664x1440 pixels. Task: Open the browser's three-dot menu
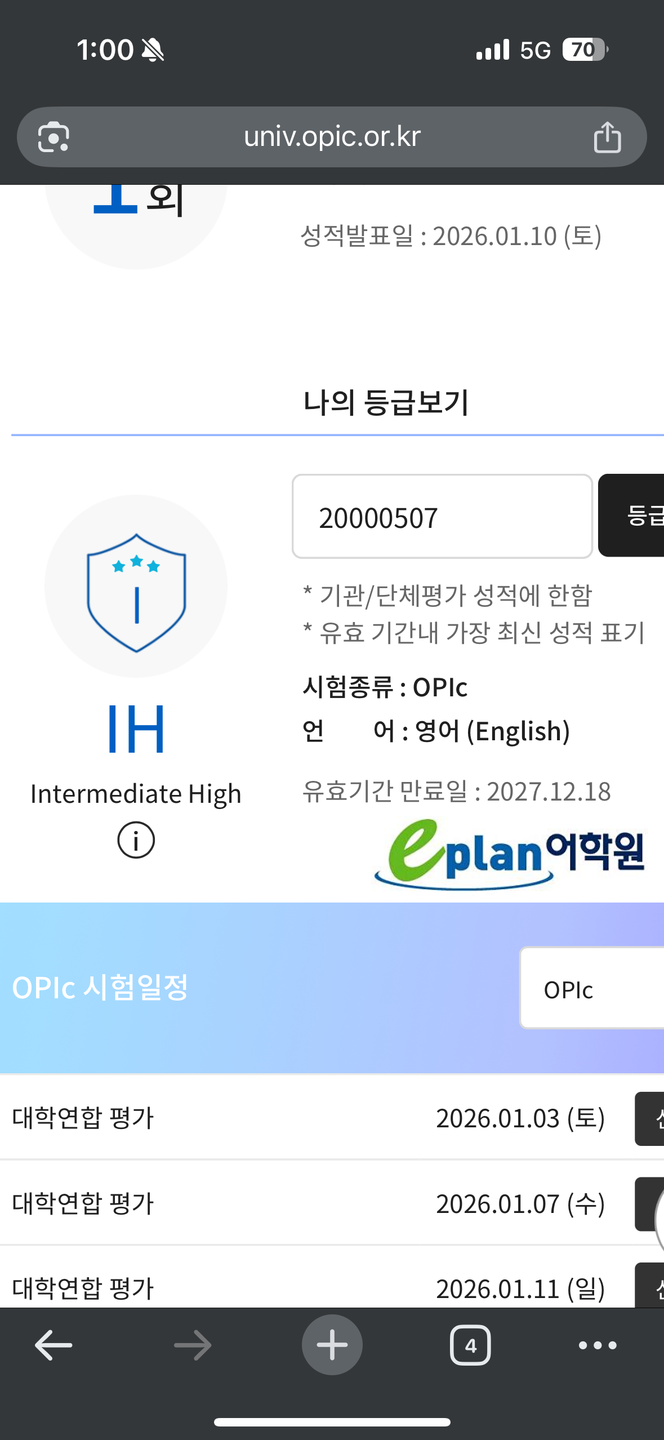(597, 1346)
